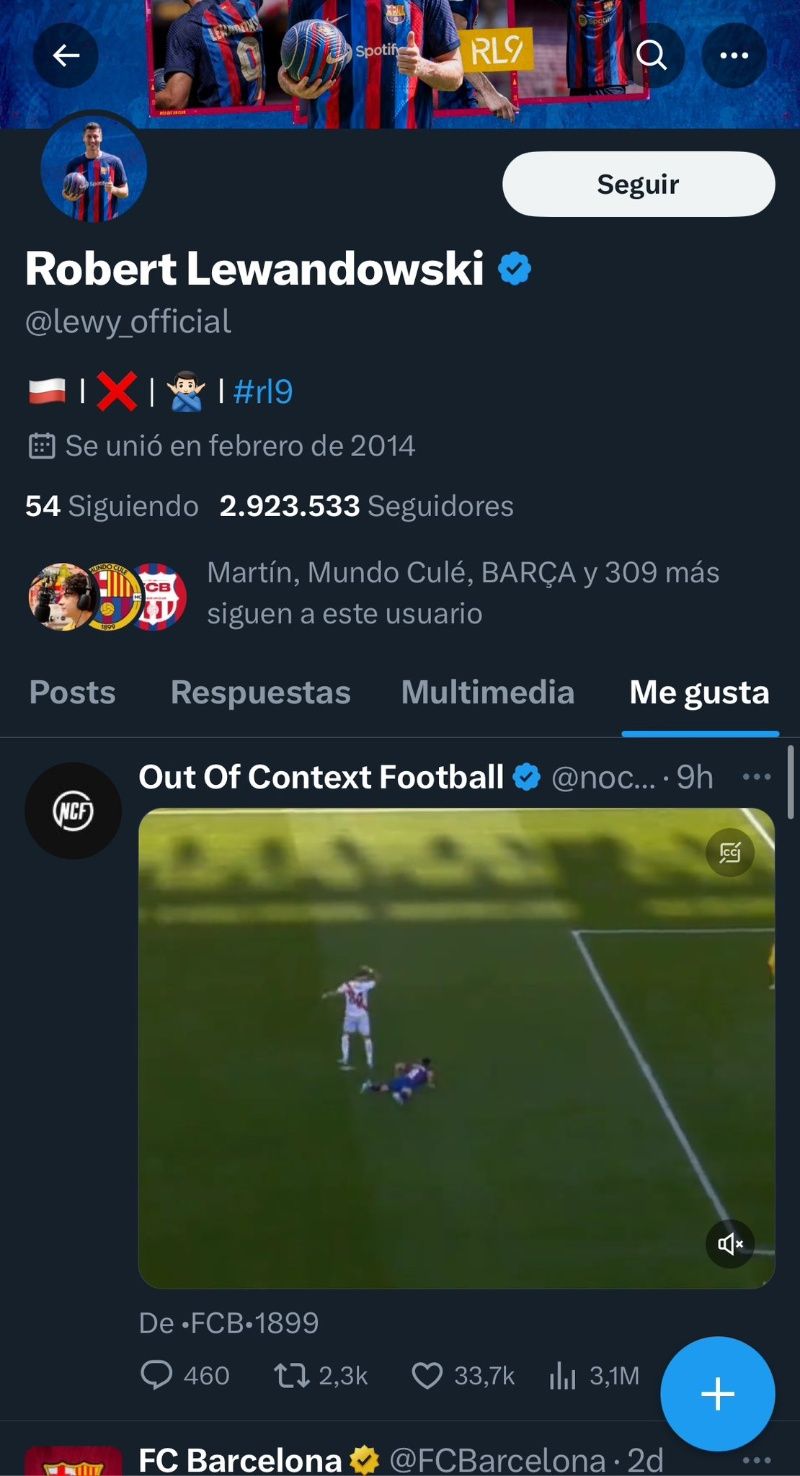View the 54 Siguiendo list
The image size is (800, 1476).
pos(112,506)
